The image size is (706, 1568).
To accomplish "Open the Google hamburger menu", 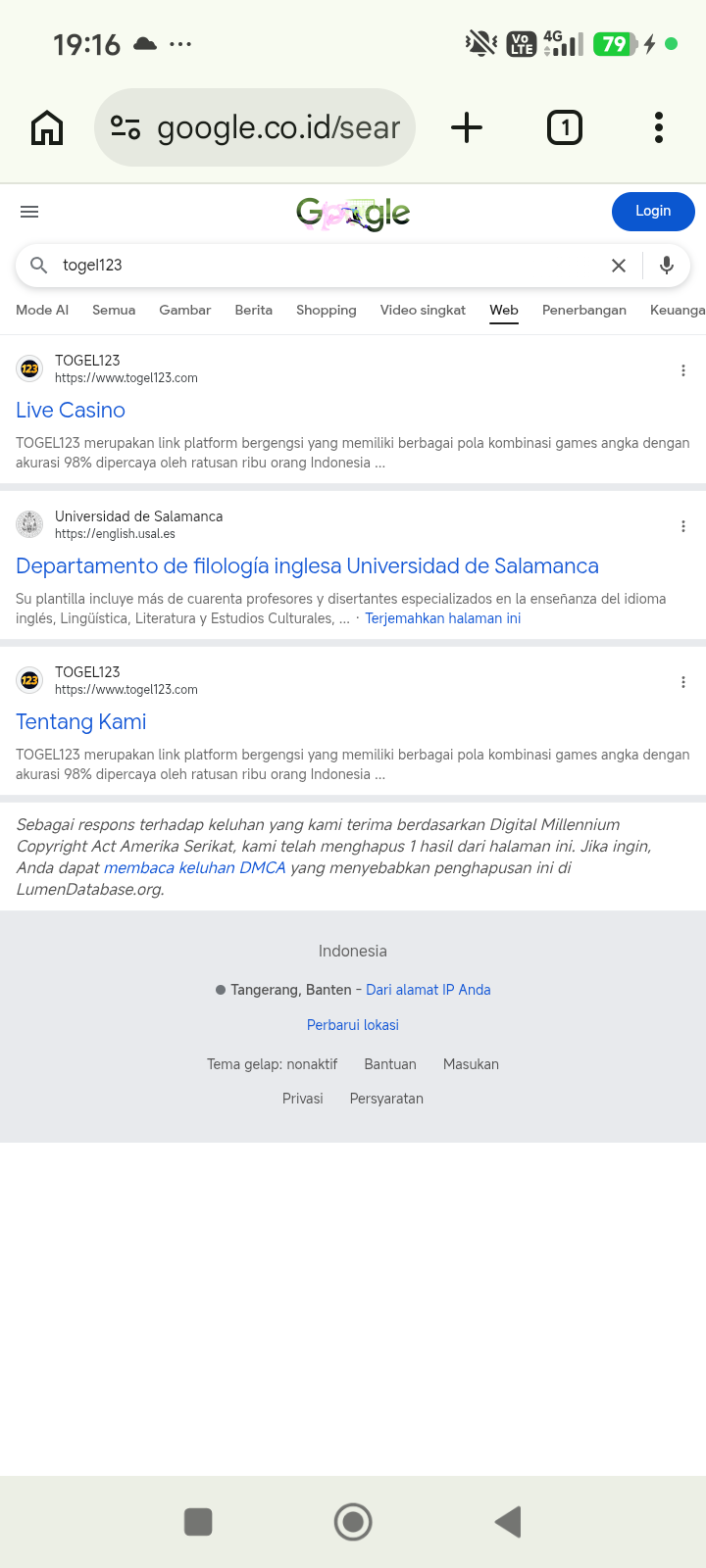I will pyautogui.click(x=29, y=212).
